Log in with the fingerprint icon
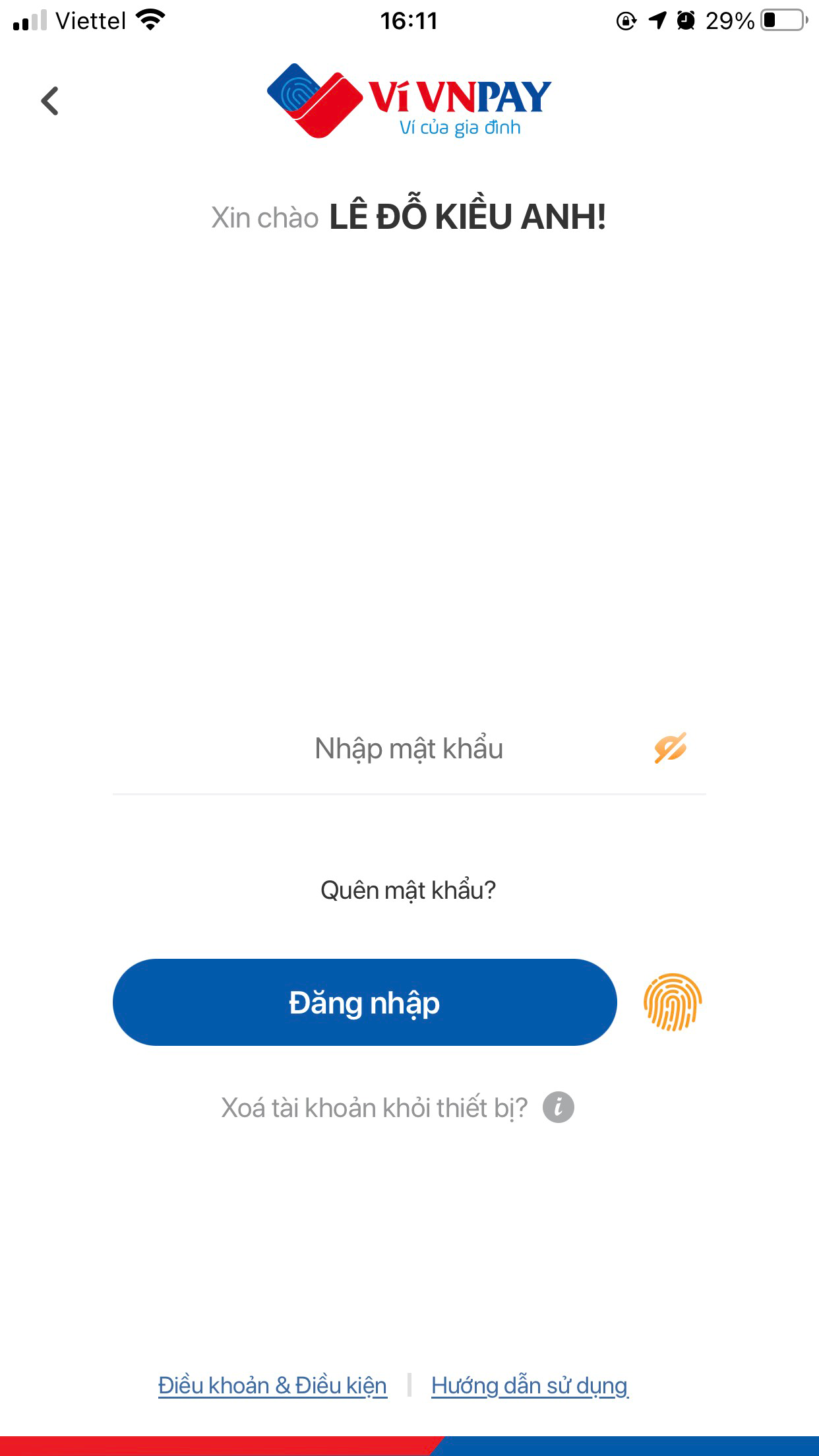 pos(672,1002)
